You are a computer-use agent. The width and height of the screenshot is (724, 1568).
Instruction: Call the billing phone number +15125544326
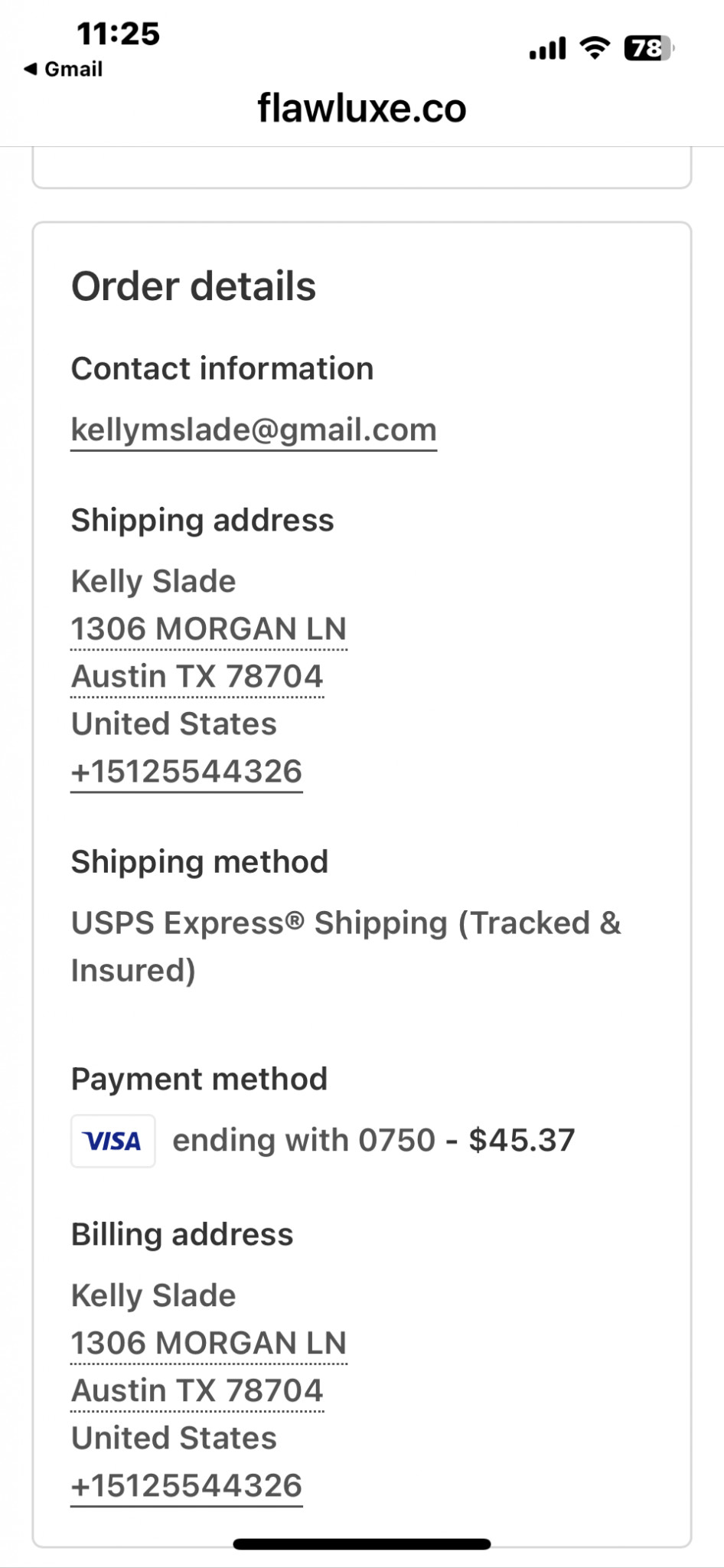click(x=186, y=1486)
